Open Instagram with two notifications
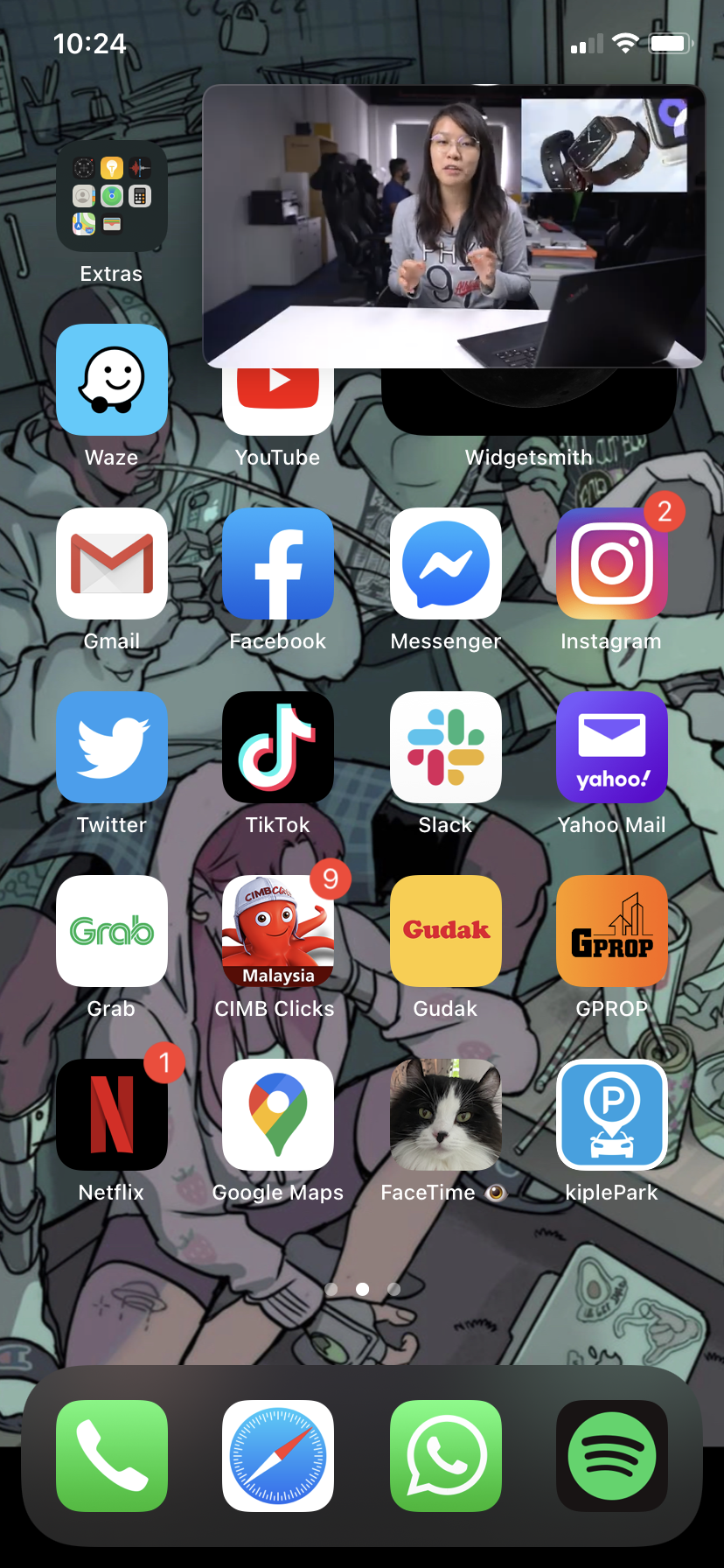724x1568 pixels. pos(612,563)
